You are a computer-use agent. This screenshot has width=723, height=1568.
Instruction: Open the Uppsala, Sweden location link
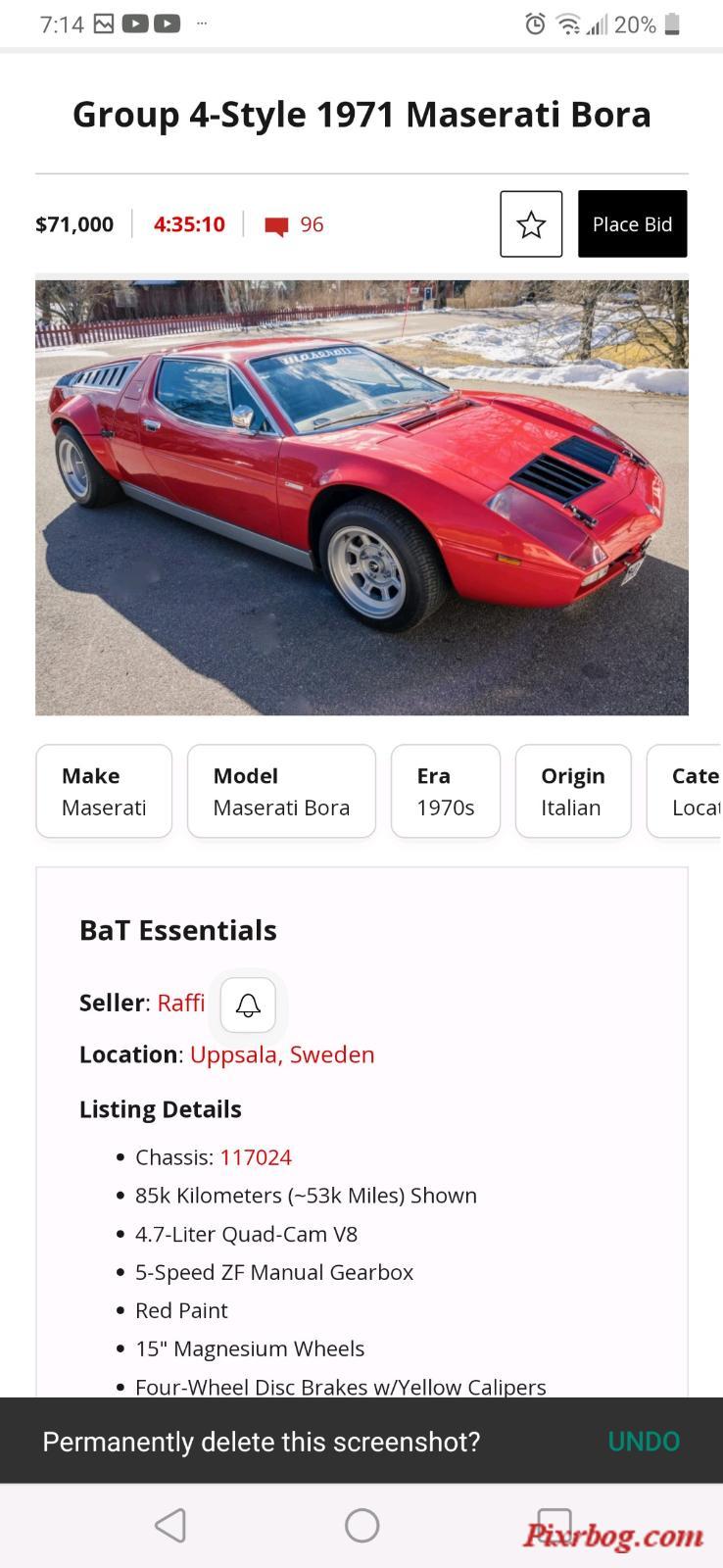(x=282, y=1054)
